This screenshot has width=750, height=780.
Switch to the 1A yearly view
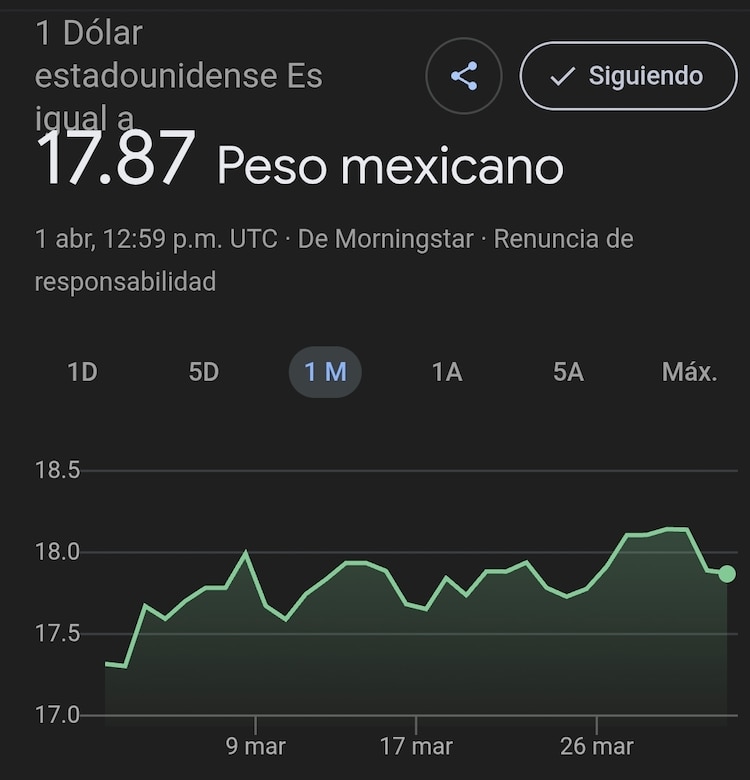[446, 371]
